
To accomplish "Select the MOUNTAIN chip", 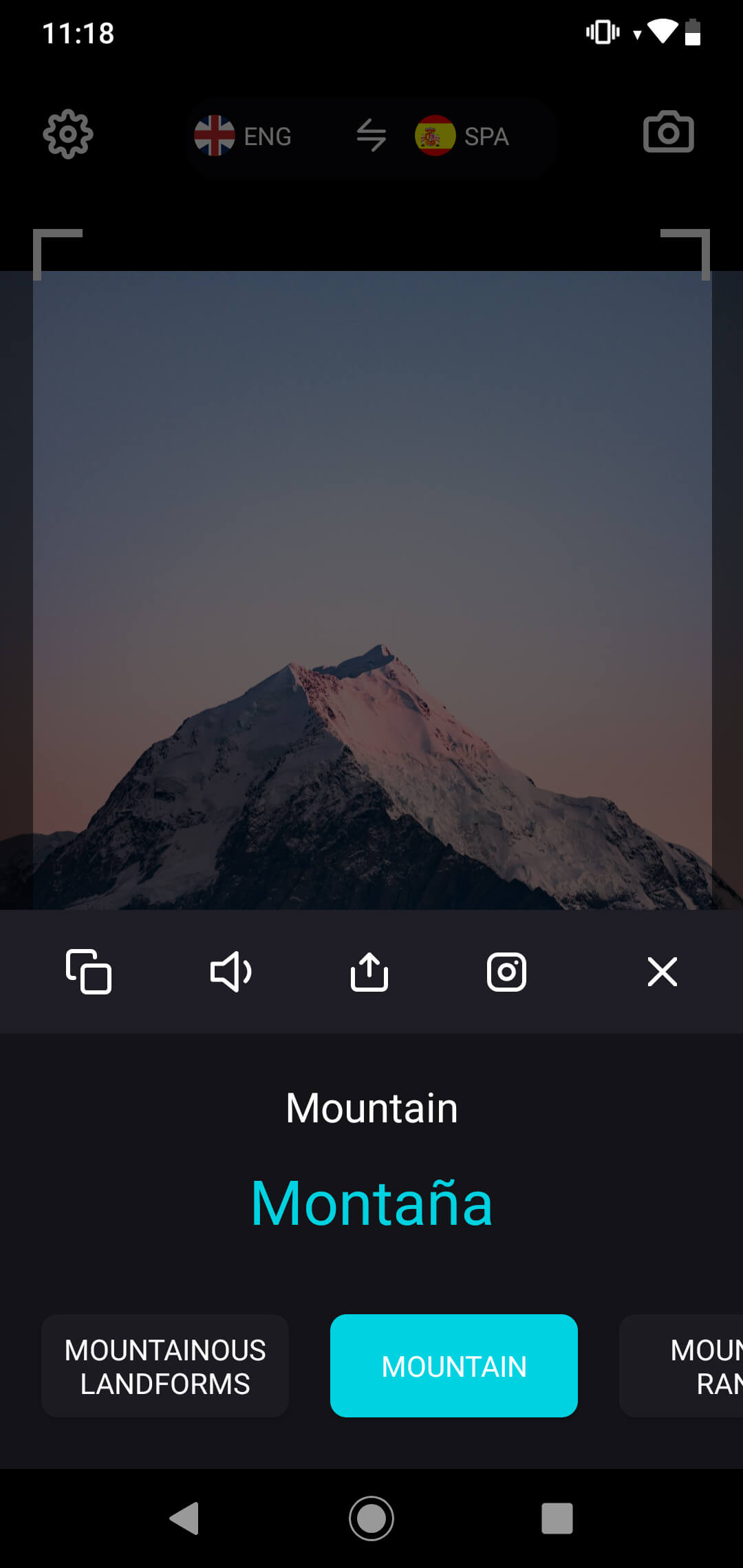I will (x=454, y=1366).
